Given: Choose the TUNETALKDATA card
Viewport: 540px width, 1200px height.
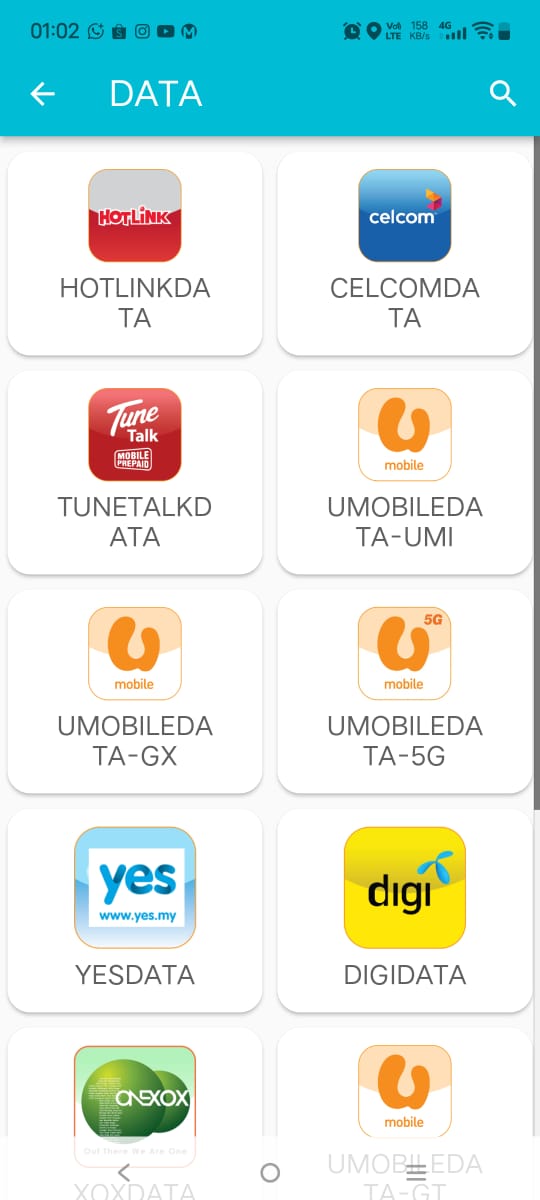Looking at the screenshot, I should [135, 472].
